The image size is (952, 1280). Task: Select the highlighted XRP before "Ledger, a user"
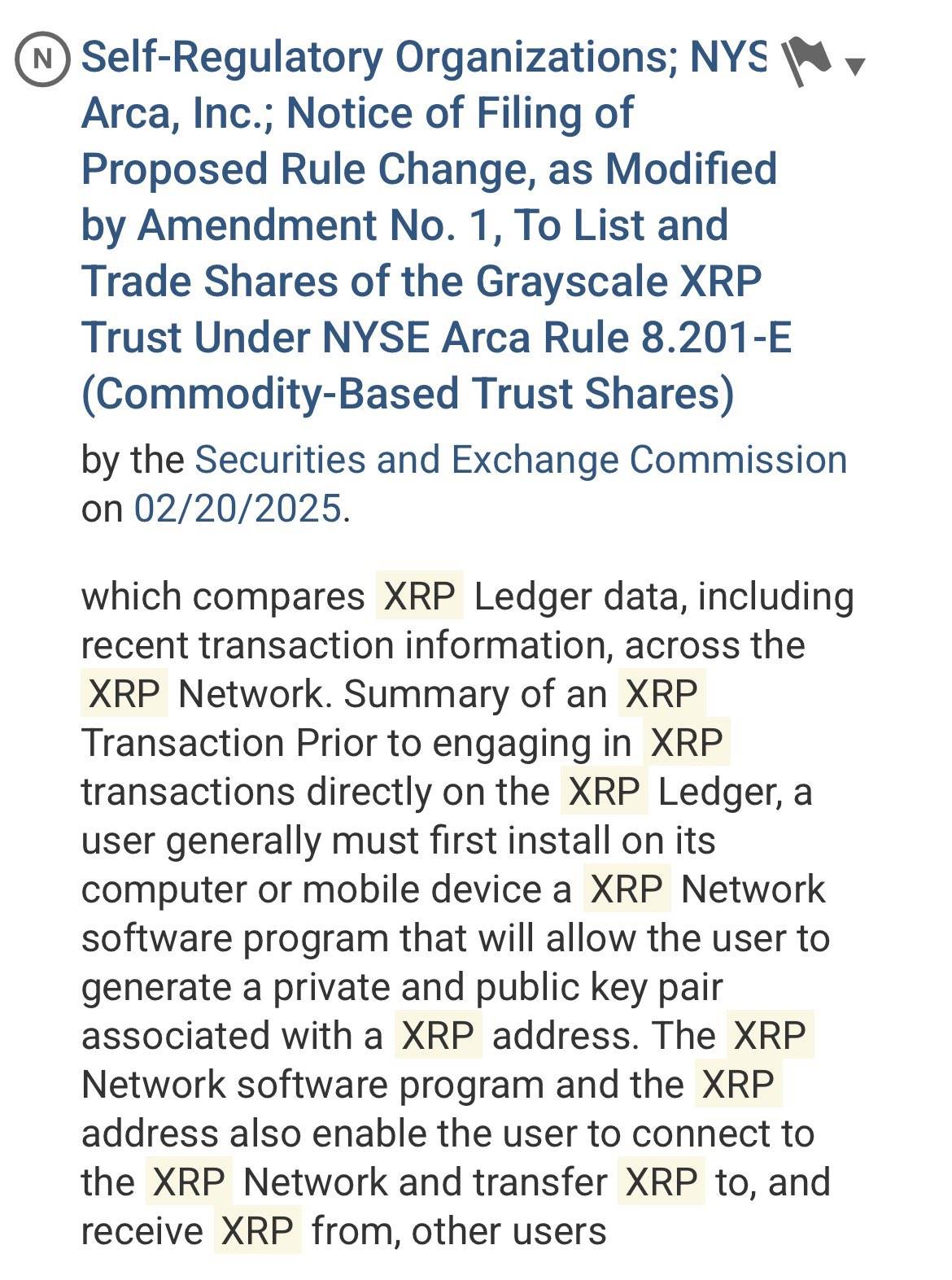tap(600, 790)
